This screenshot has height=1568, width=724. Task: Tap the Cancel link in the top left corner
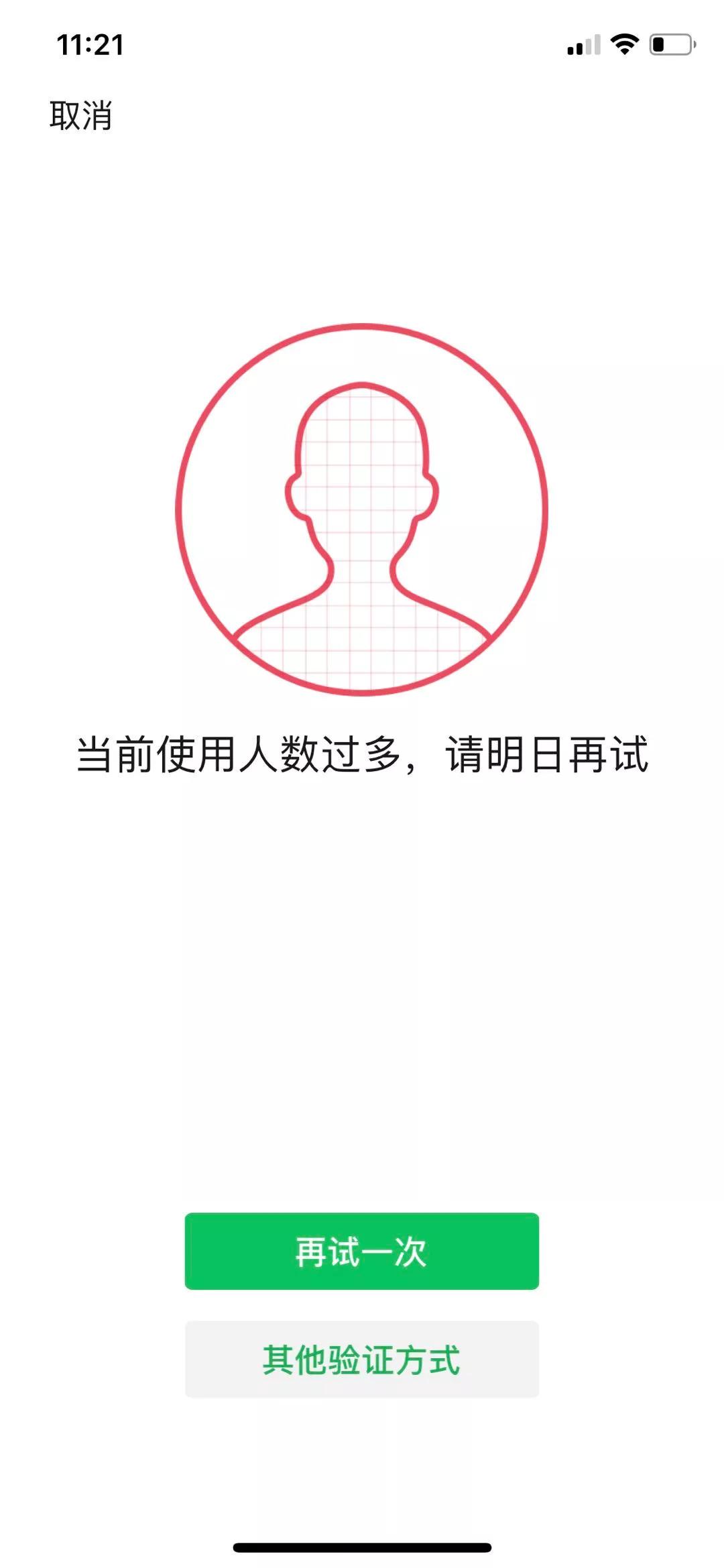point(82,114)
